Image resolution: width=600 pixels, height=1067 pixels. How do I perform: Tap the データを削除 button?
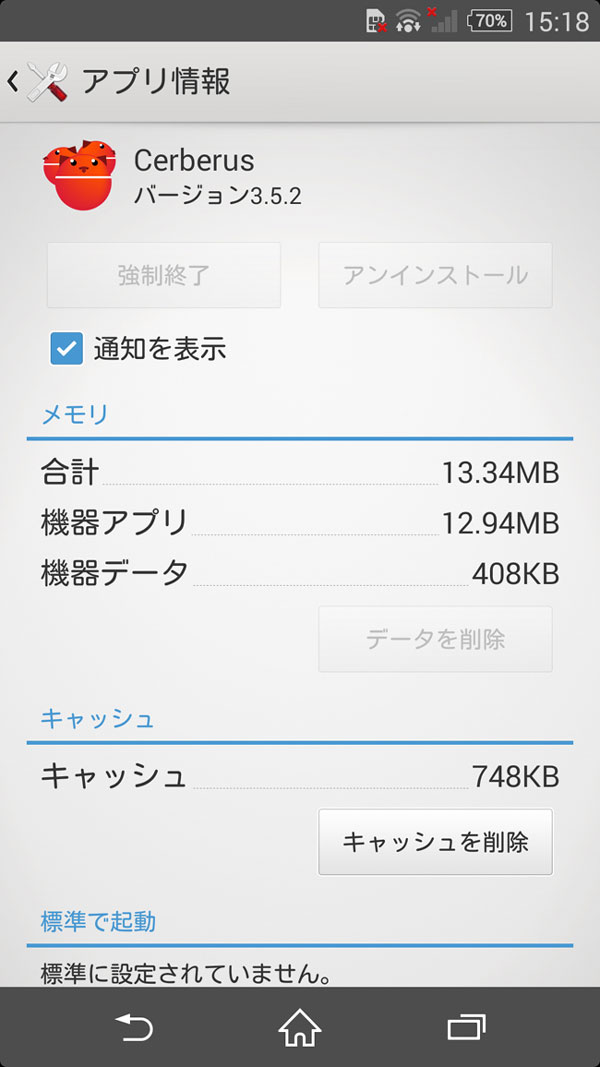tap(435, 639)
